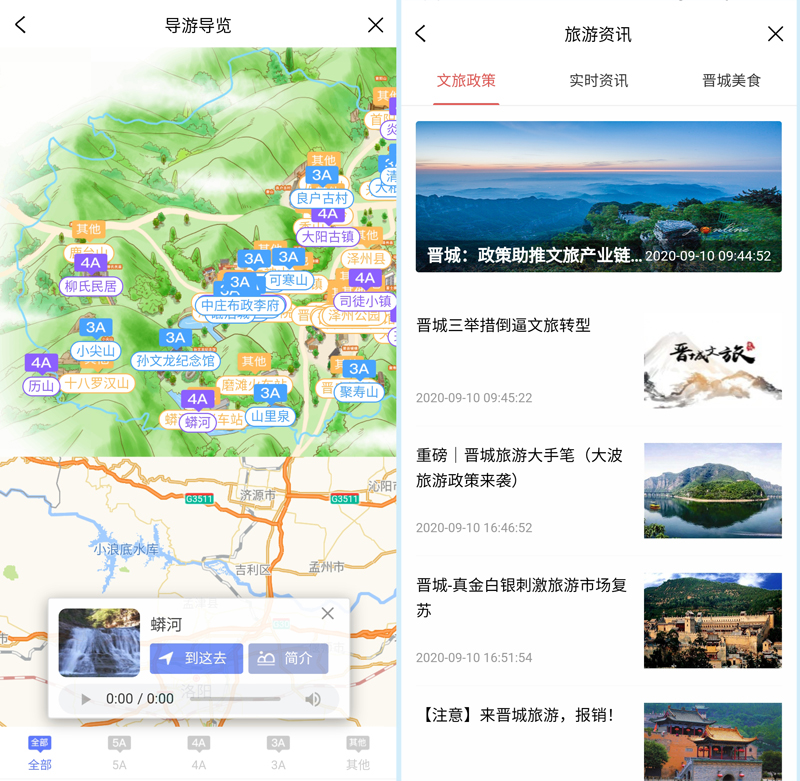Image resolution: width=800 pixels, height=781 pixels.
Task: Mute the audio guide volume
Action: click(x=313, y=699)
